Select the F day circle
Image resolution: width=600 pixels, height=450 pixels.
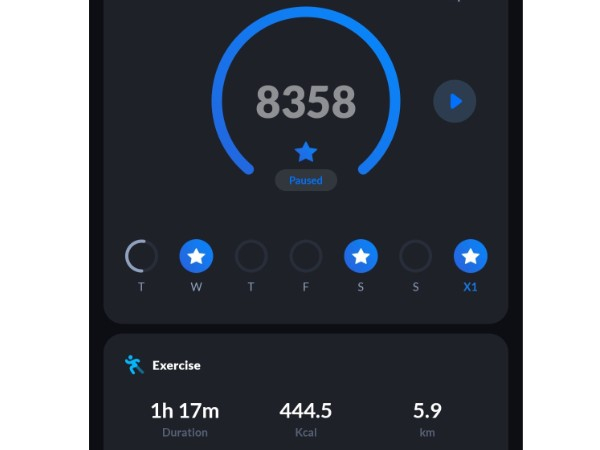(306, 256)
